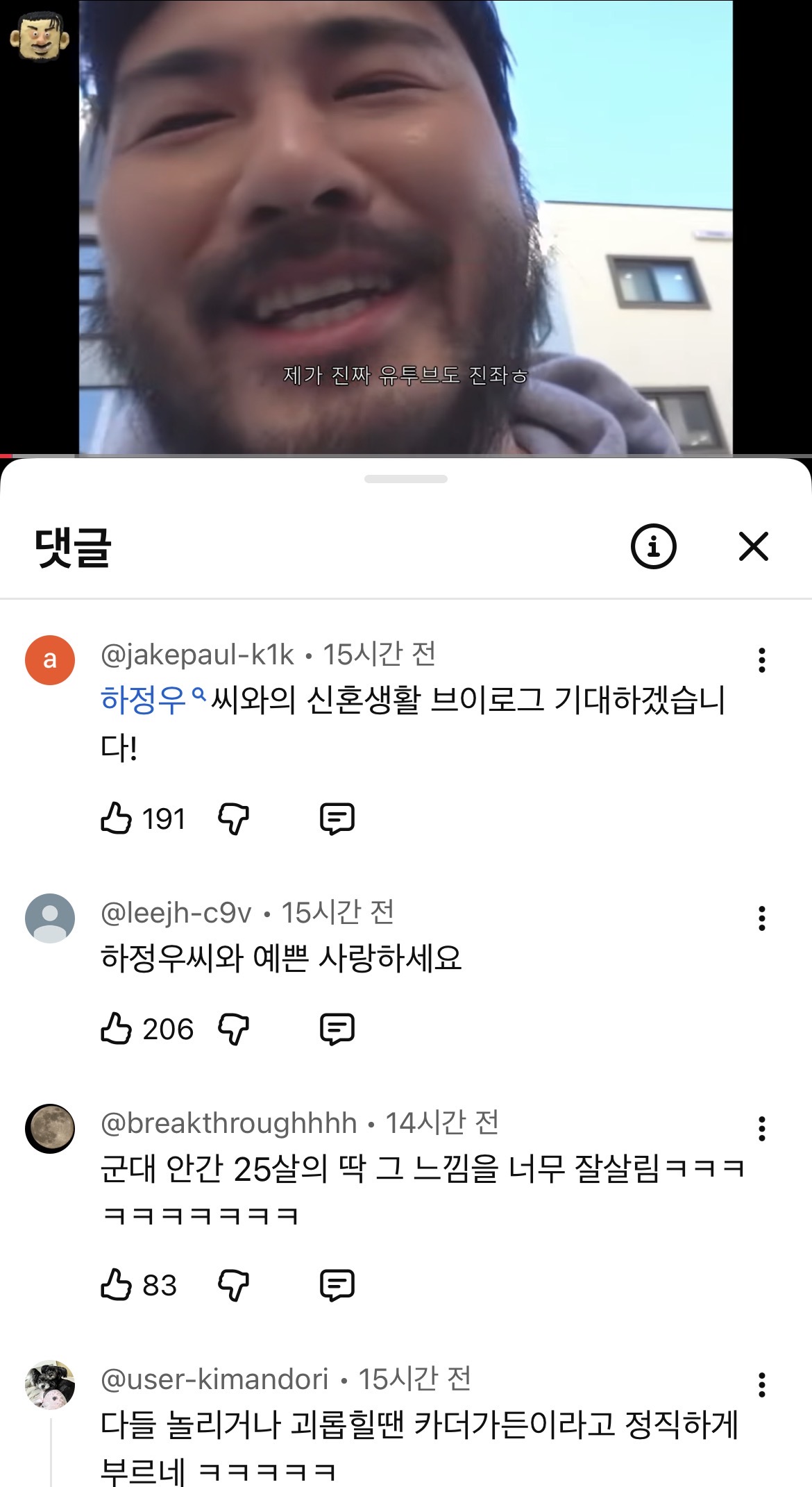
Task: Reply to @breakthroughhhh's comment
Action: pyautogui.click(x=337, y=1285)
